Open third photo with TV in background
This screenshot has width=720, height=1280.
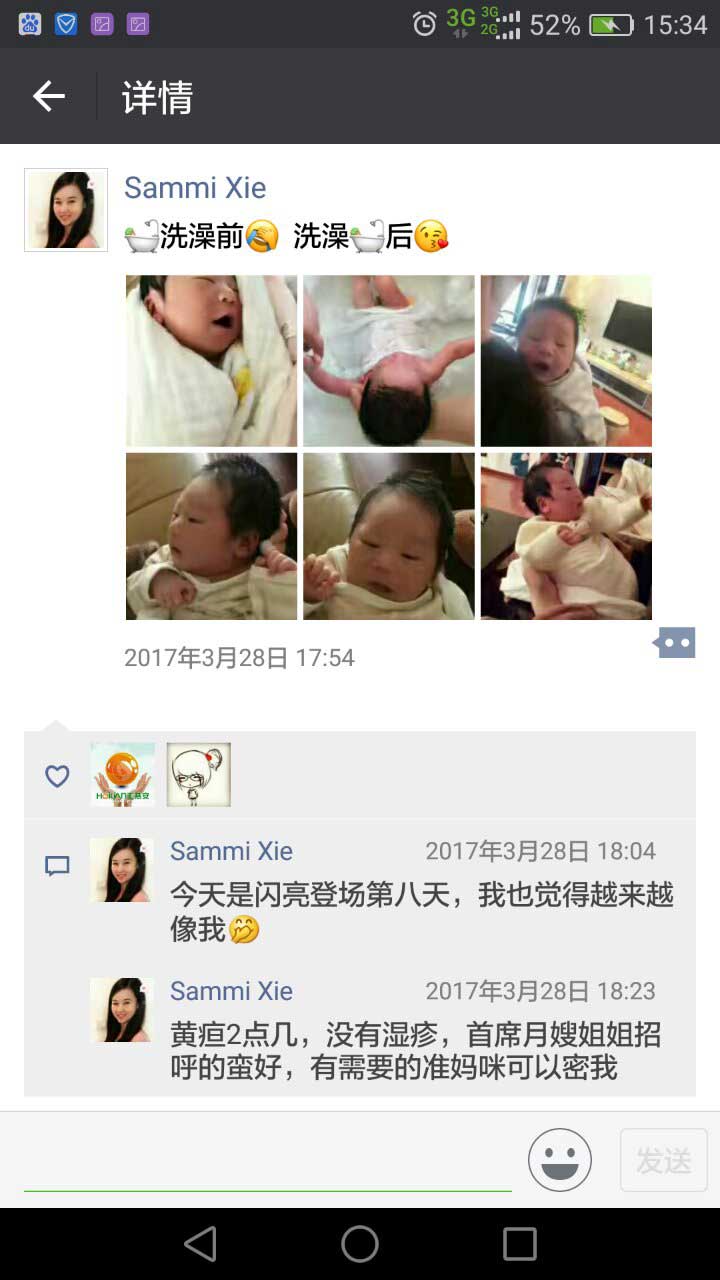[x=566, y=361]
